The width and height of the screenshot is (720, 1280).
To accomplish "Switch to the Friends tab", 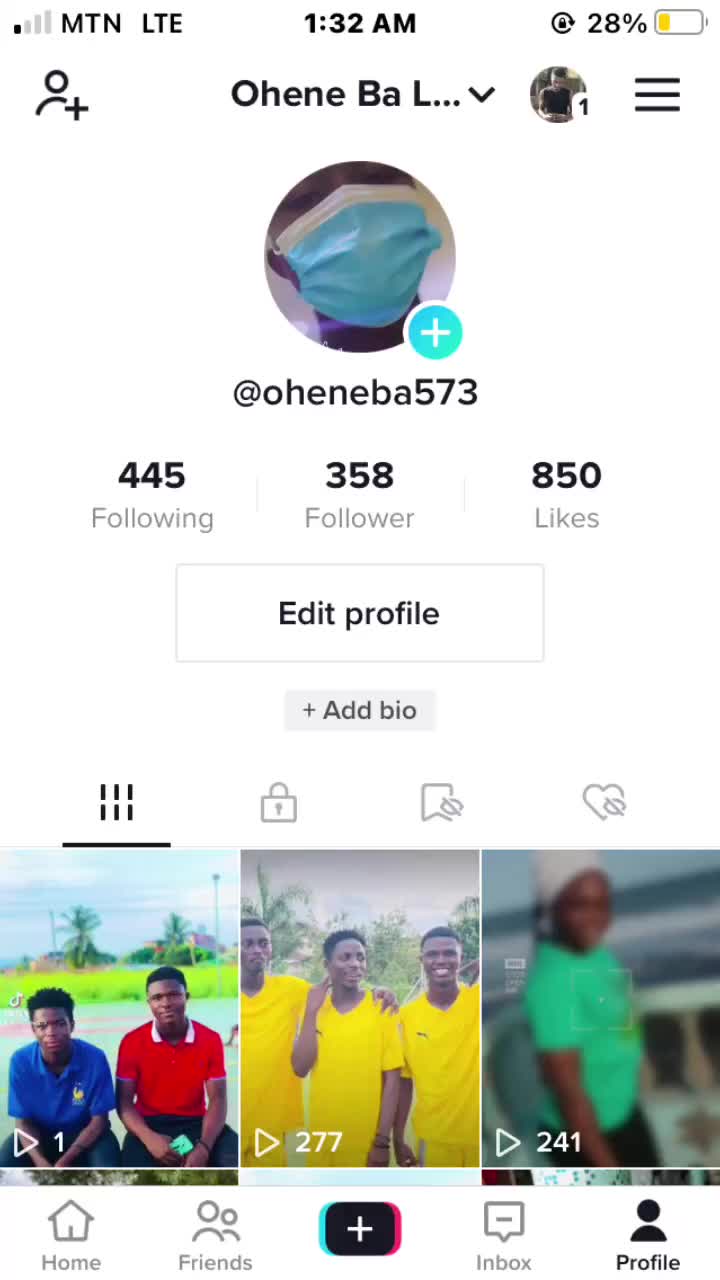I will coord(215,1236).
